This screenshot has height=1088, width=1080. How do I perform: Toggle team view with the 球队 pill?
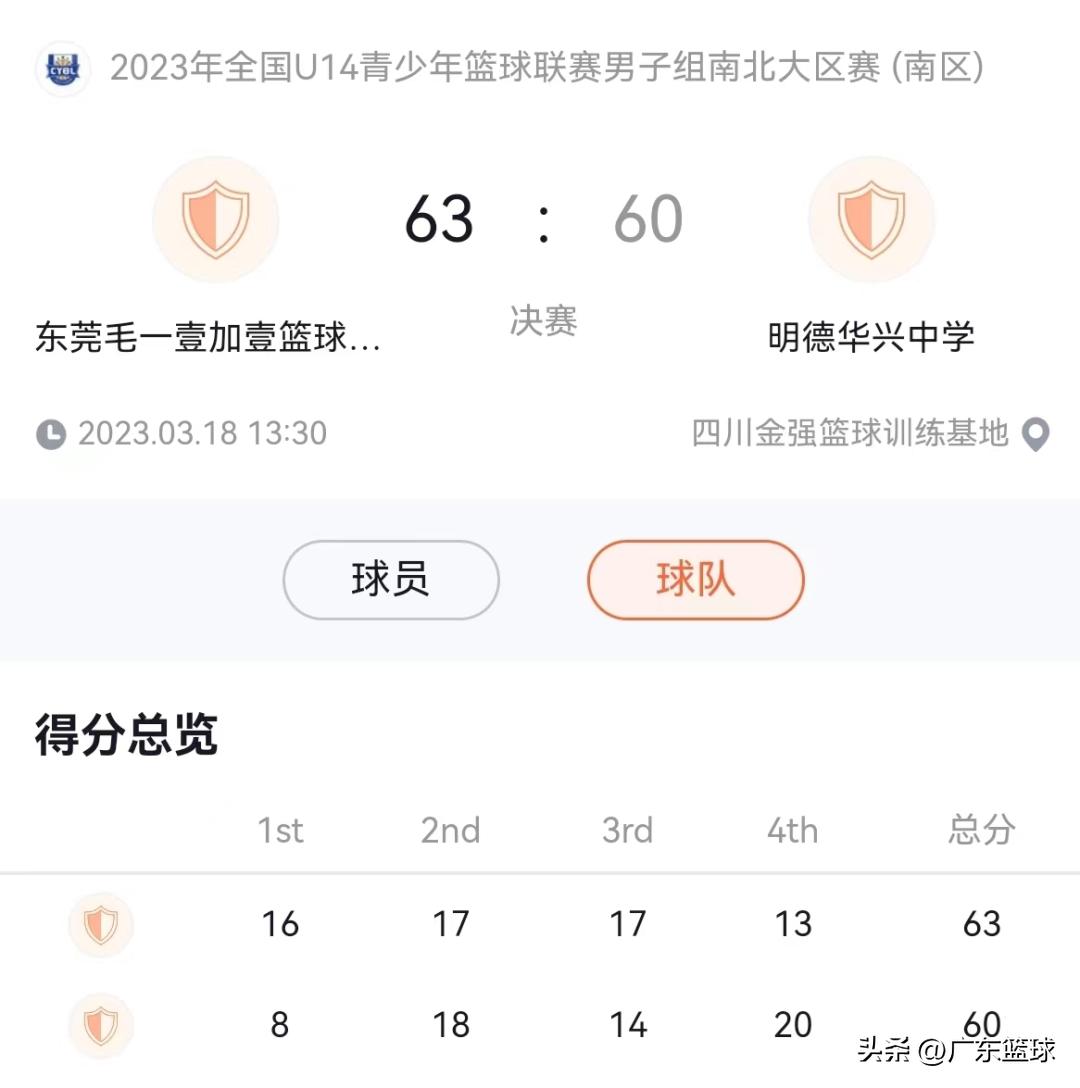coord(695,580)
